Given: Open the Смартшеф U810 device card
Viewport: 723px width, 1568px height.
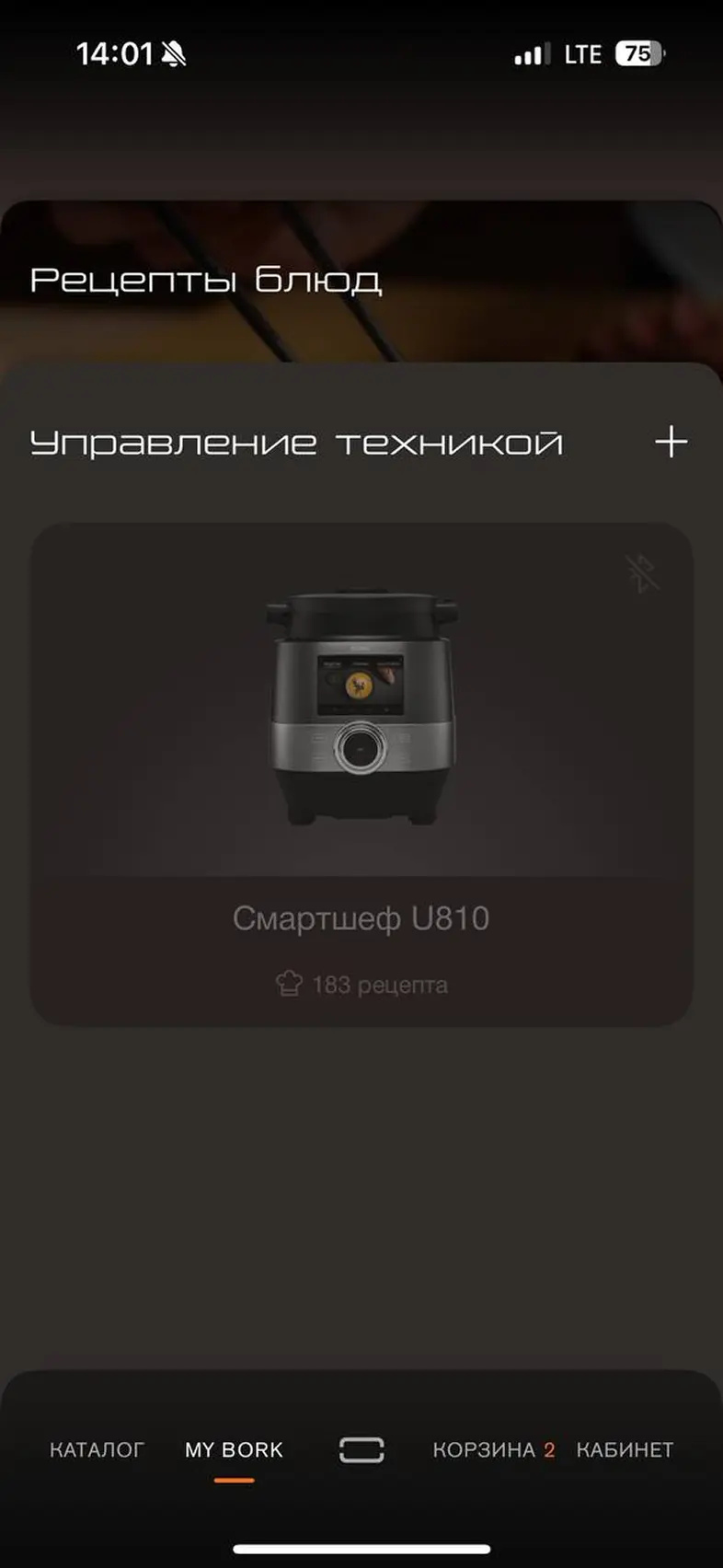Looking at the screenshot, I should [361, 773].
